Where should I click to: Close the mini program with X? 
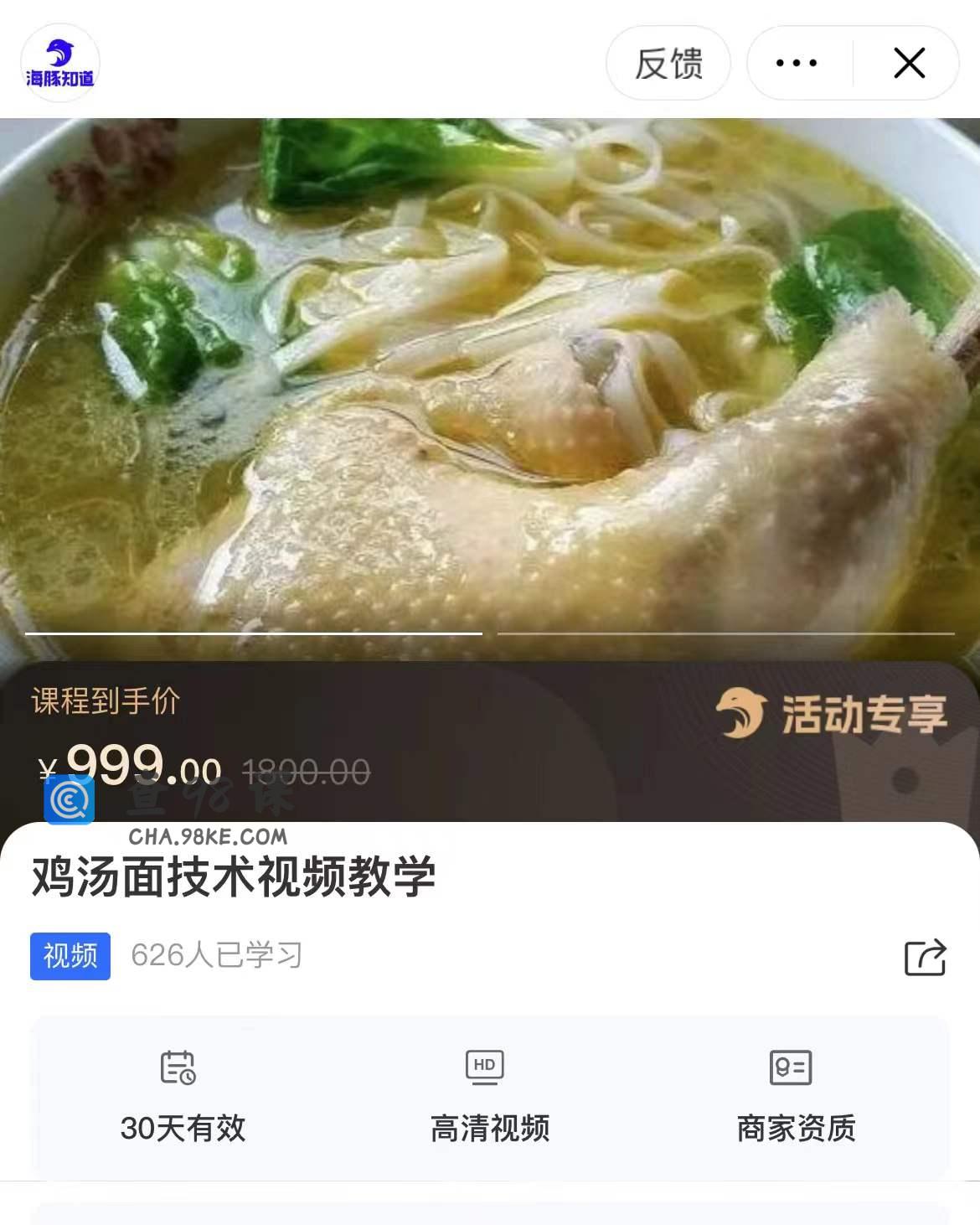point(909,64)
